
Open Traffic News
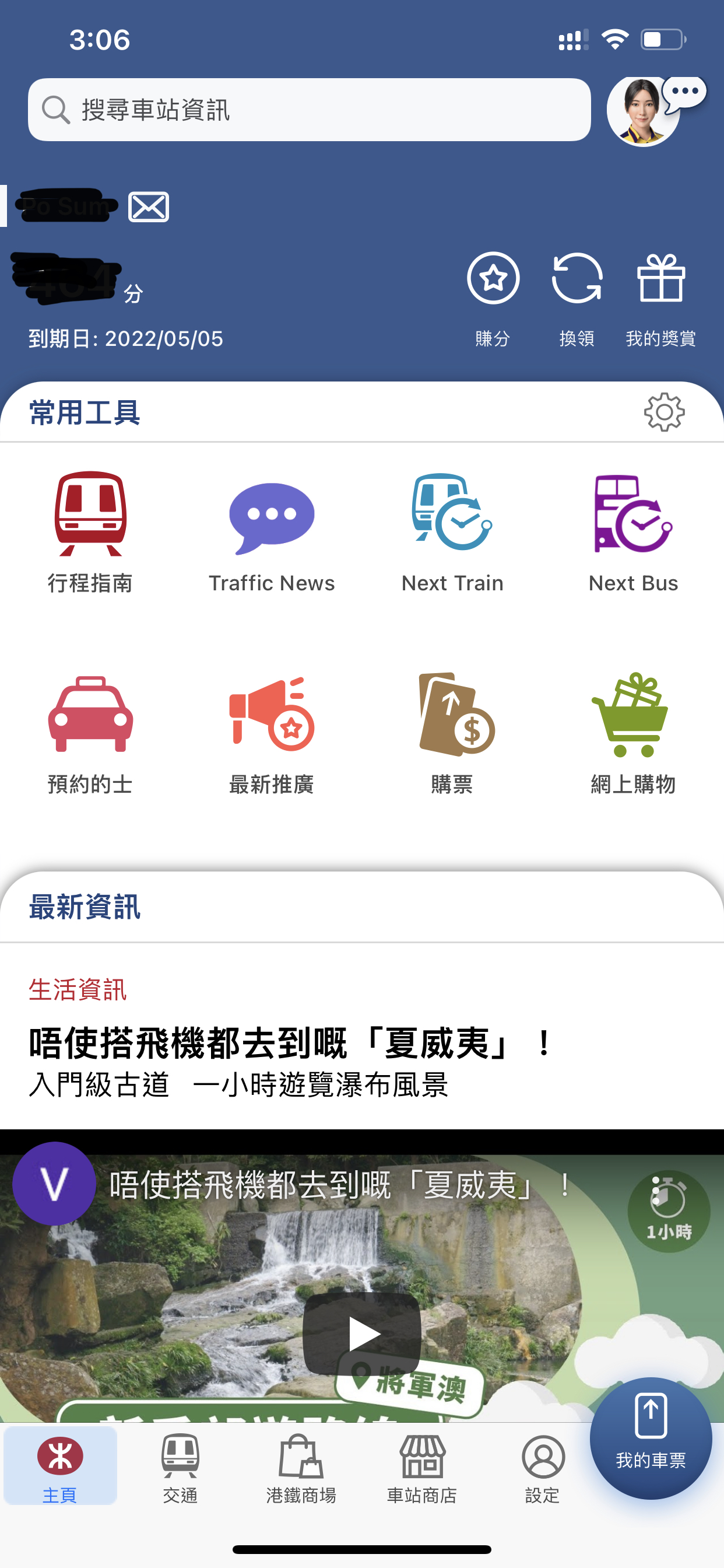[x=271, y=531]
